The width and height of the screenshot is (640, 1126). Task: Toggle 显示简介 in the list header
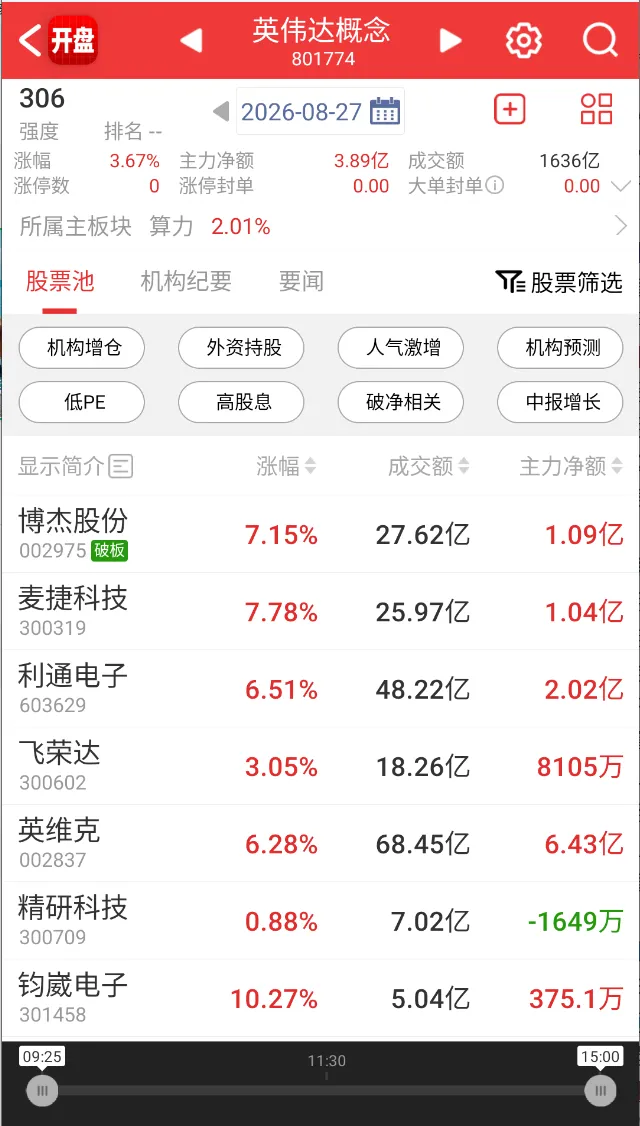tap(75, 467)
